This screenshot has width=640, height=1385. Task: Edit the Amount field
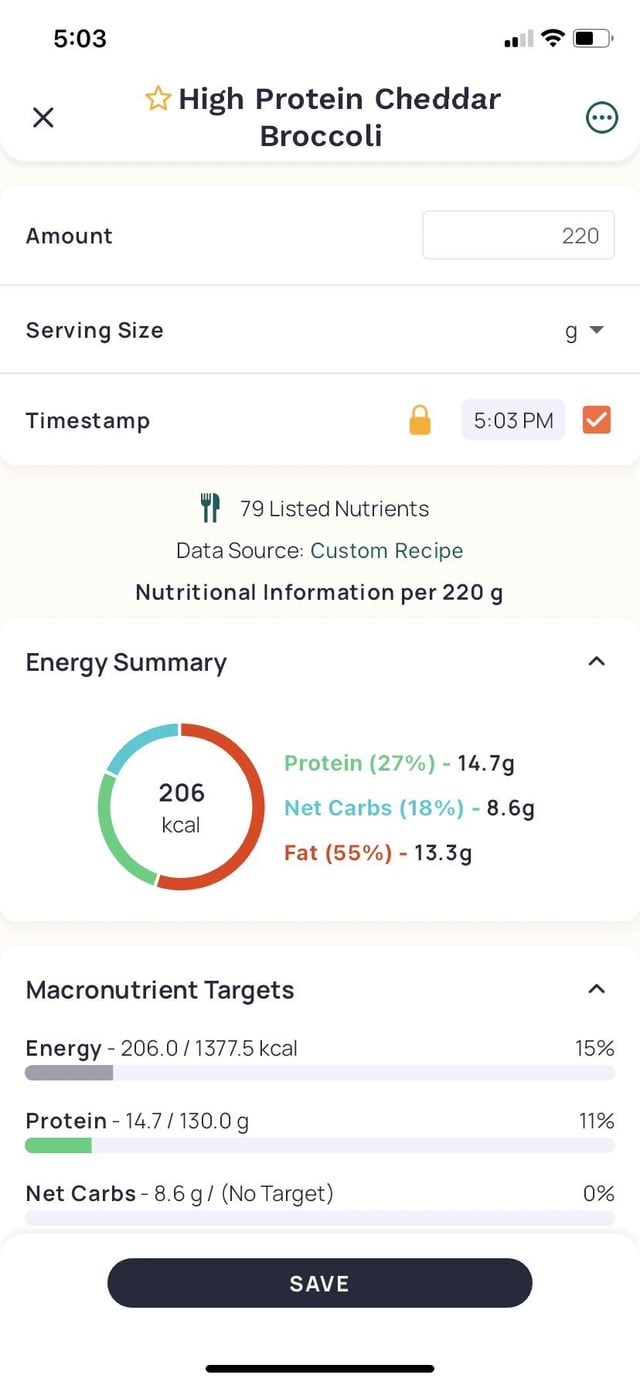click(518, 236)
